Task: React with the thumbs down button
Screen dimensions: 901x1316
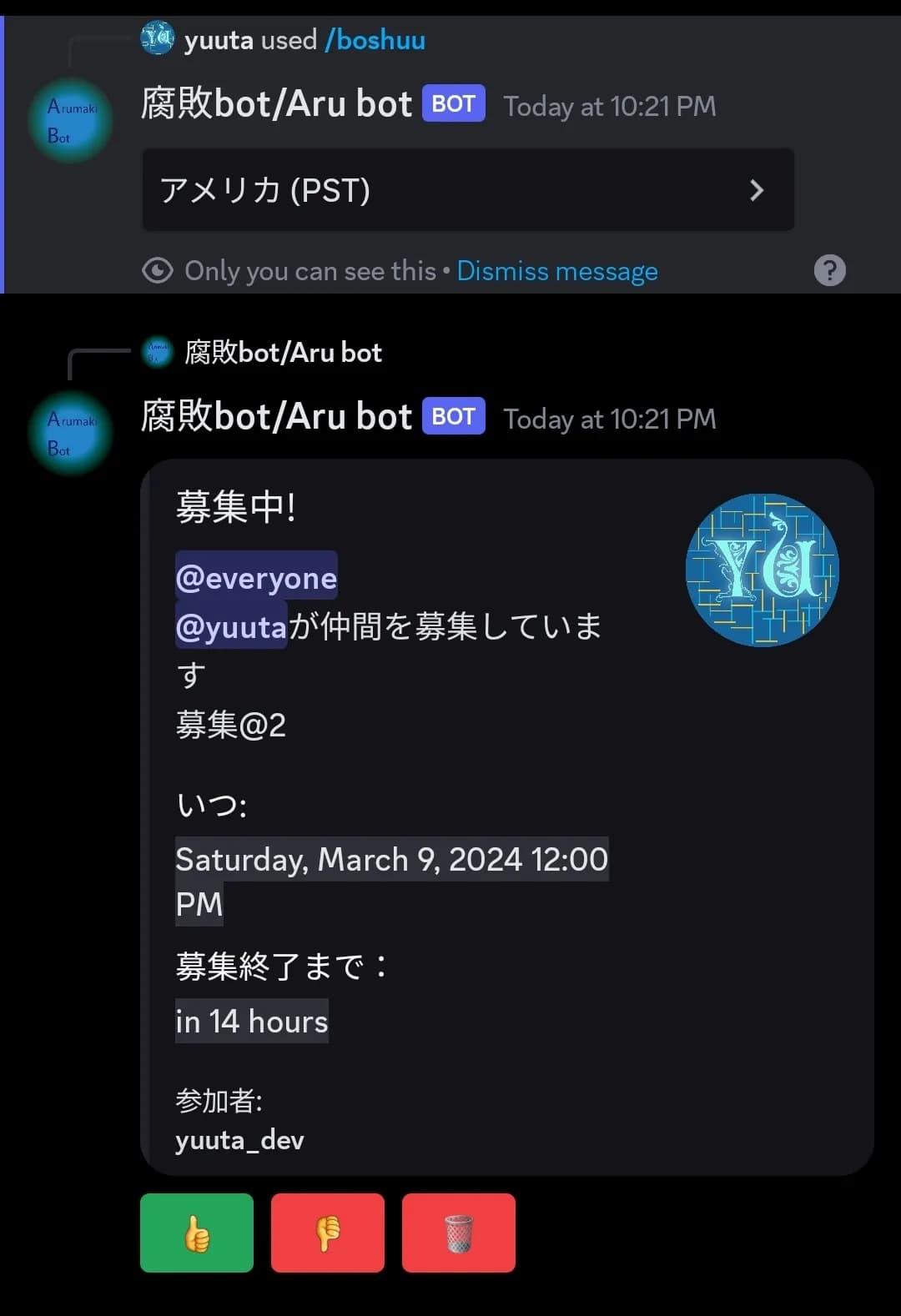Action: click(x=327, y=1233)
